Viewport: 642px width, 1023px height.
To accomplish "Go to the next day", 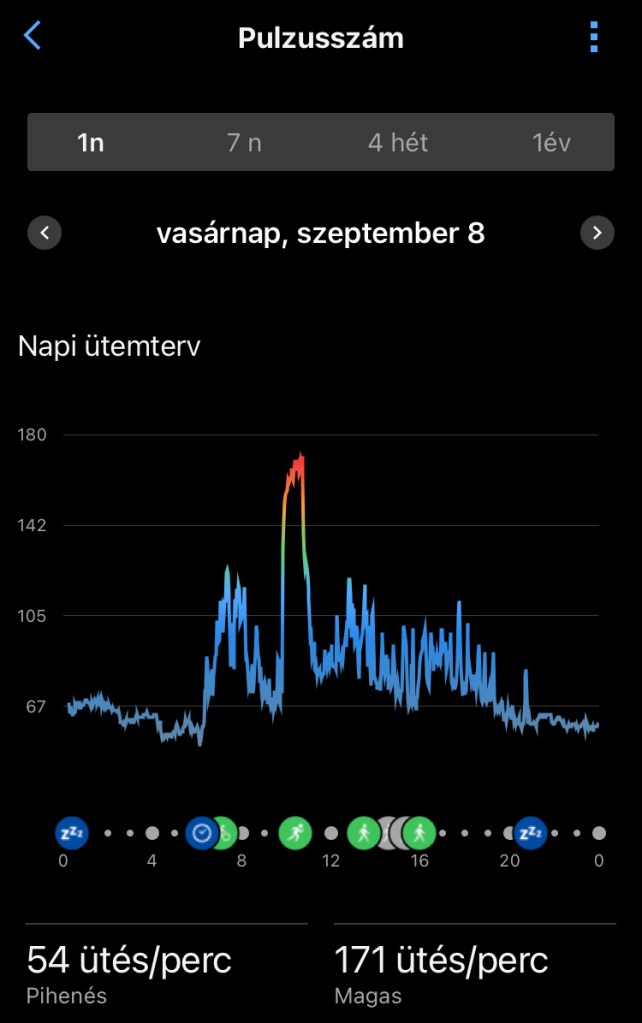I will pos(597,233).
